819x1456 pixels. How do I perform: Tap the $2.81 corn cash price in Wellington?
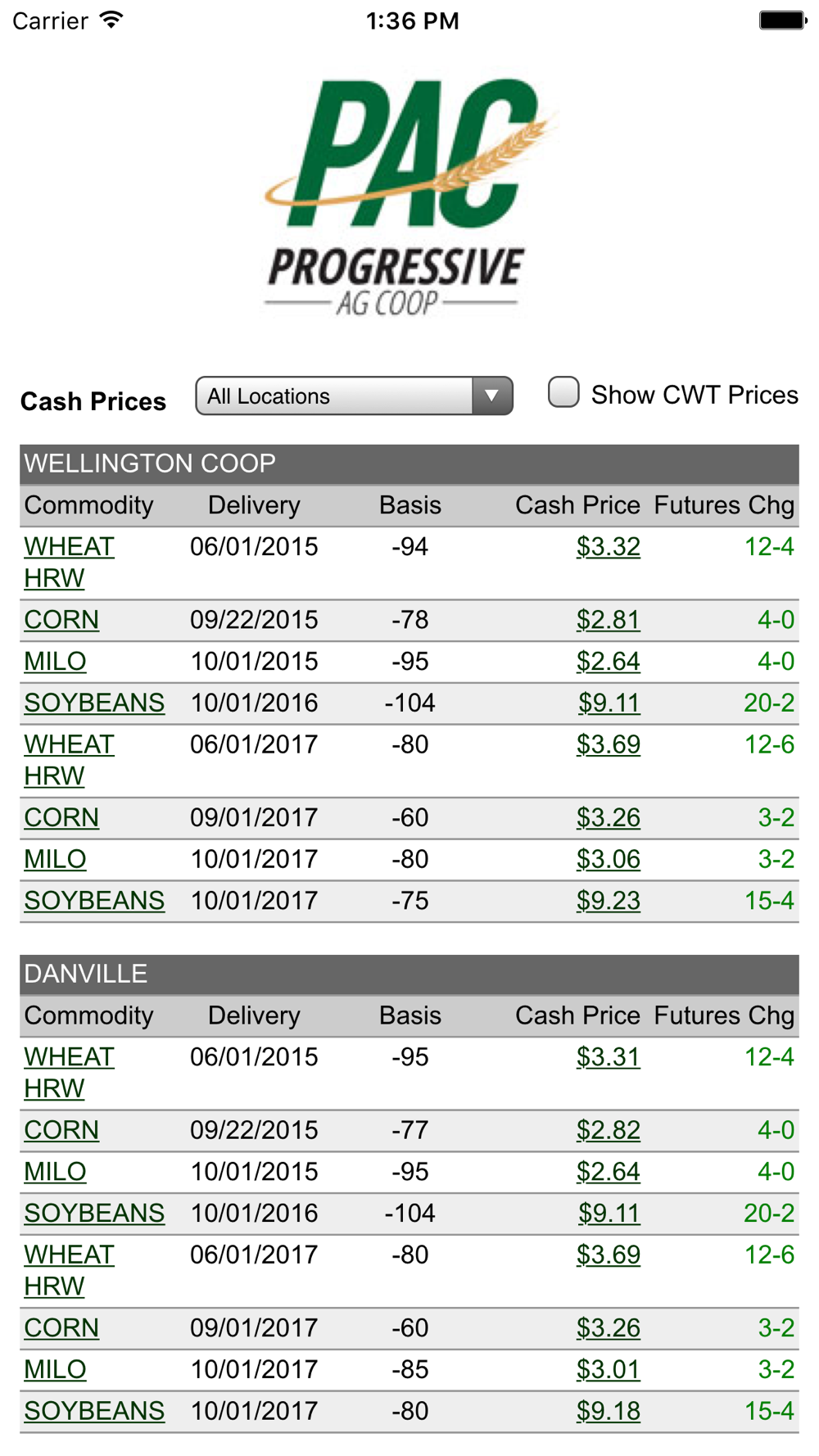point(609,620)
